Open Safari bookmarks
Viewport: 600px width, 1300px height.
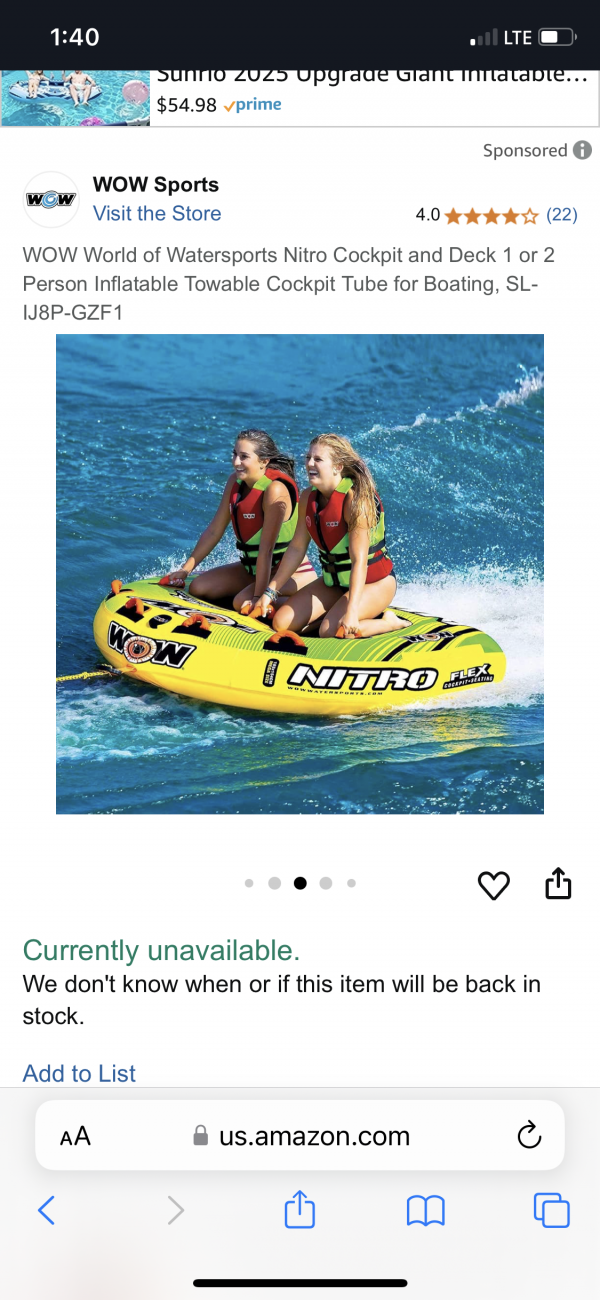pos(426,1212)
